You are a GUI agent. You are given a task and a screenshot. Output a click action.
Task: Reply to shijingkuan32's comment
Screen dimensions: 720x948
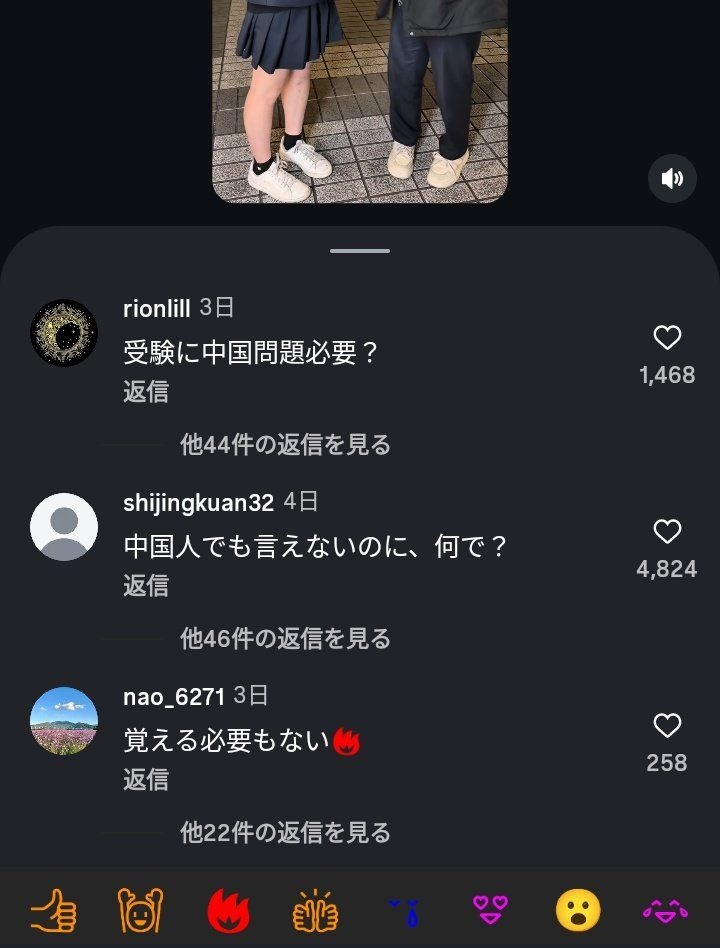(146, 586)
